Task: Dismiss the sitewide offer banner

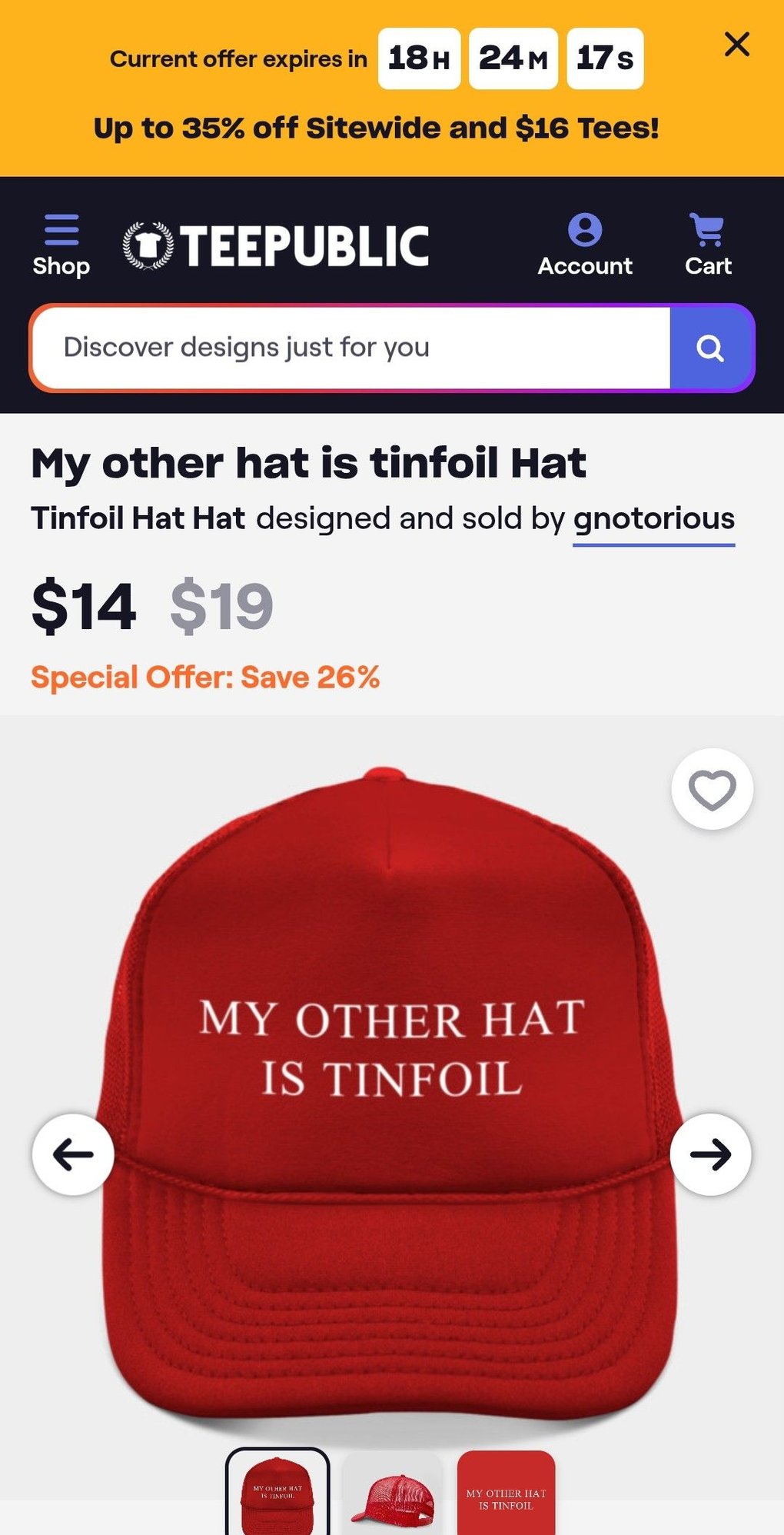Action: point(736,45)
